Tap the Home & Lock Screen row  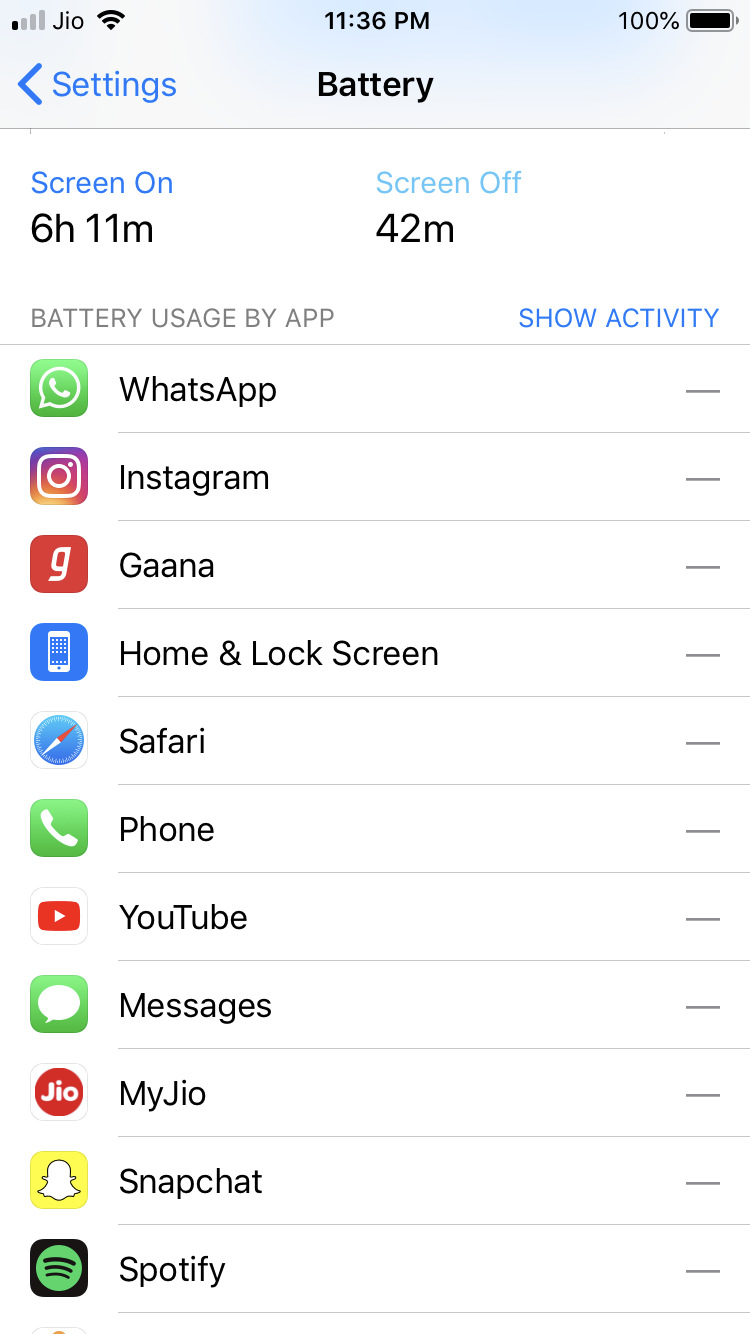click(x=375, y=654)
